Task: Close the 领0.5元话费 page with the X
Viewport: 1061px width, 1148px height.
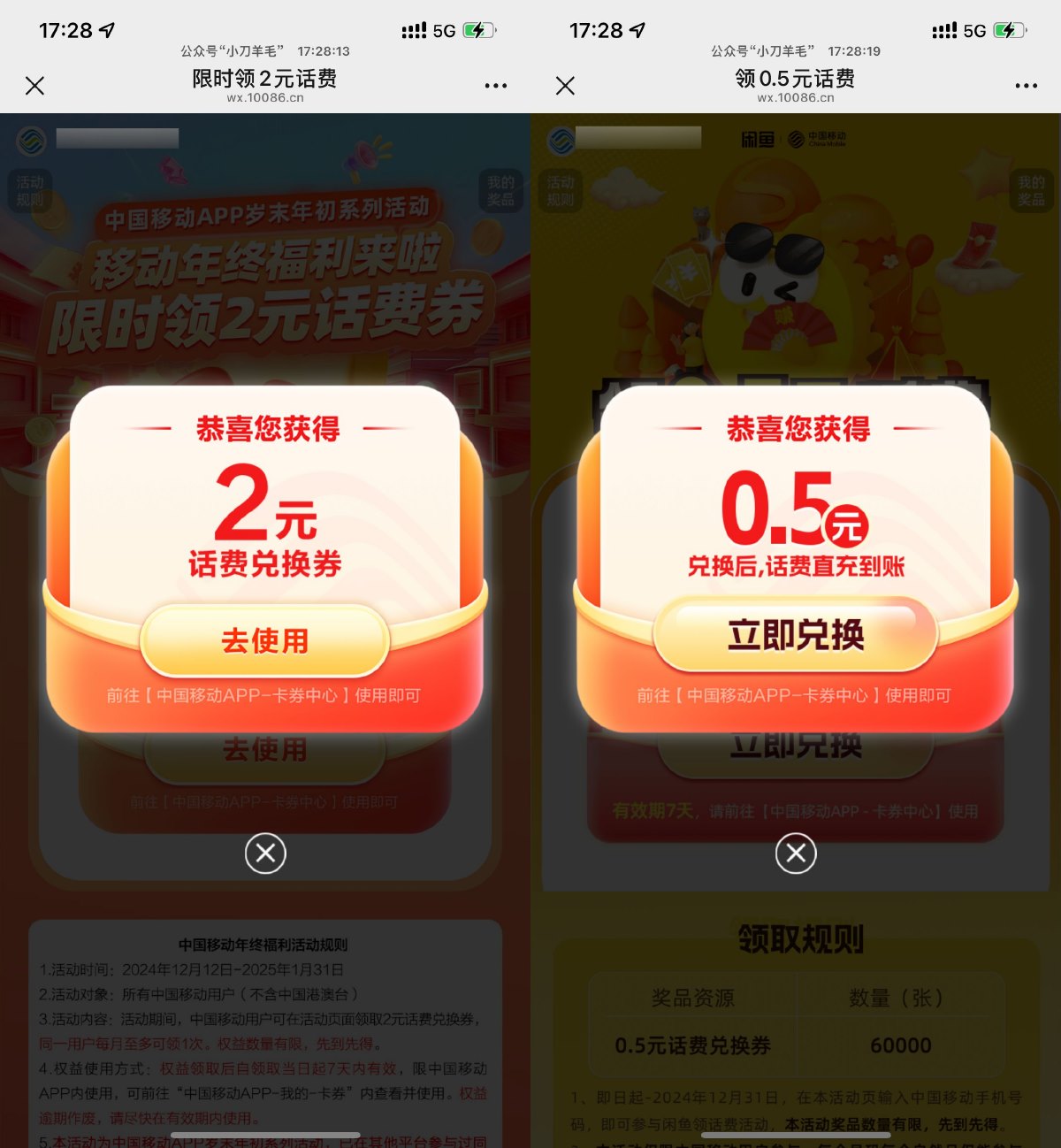Action: (565, 86)
